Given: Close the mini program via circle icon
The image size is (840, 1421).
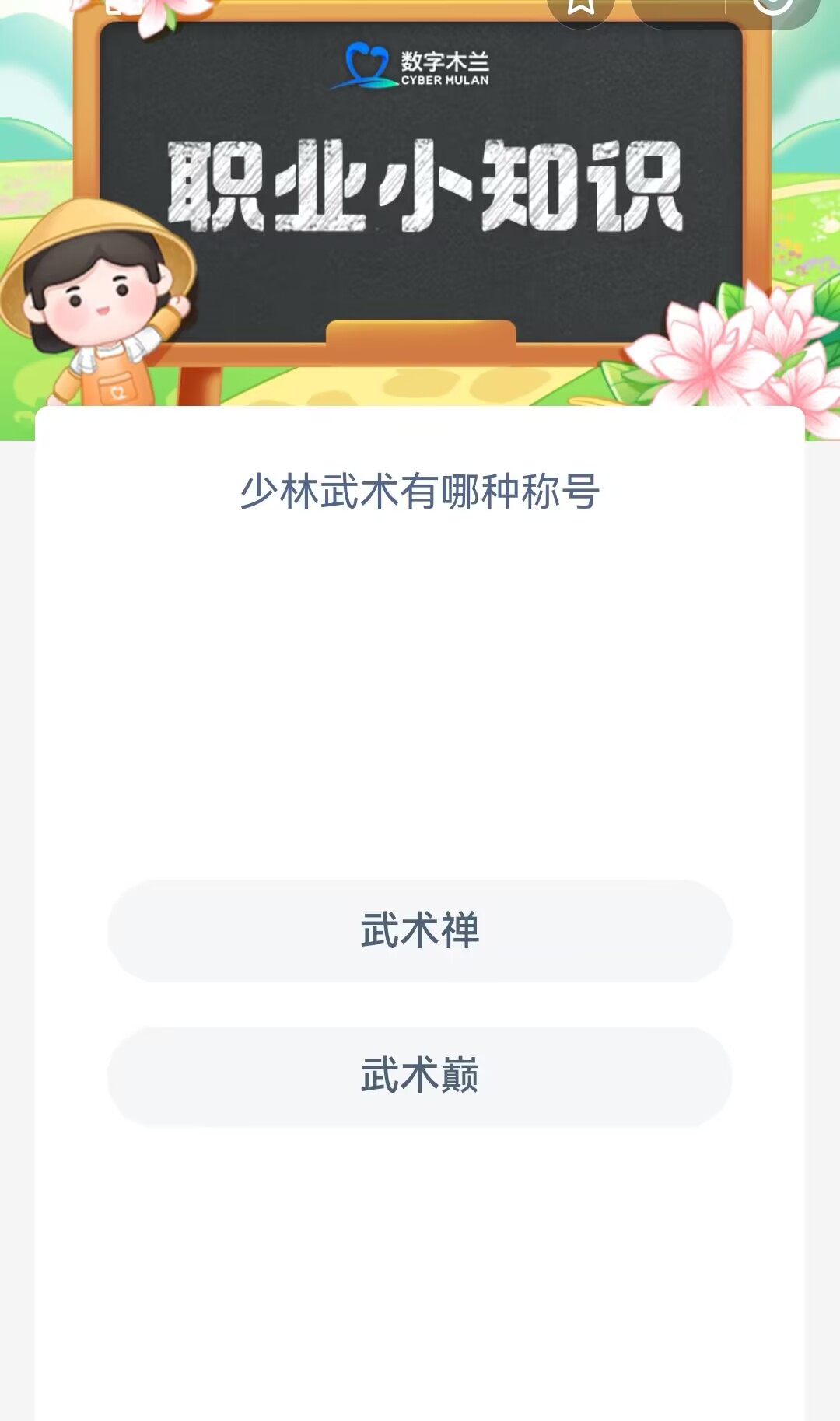Looking at the screenshot, I should pos(772,5).
